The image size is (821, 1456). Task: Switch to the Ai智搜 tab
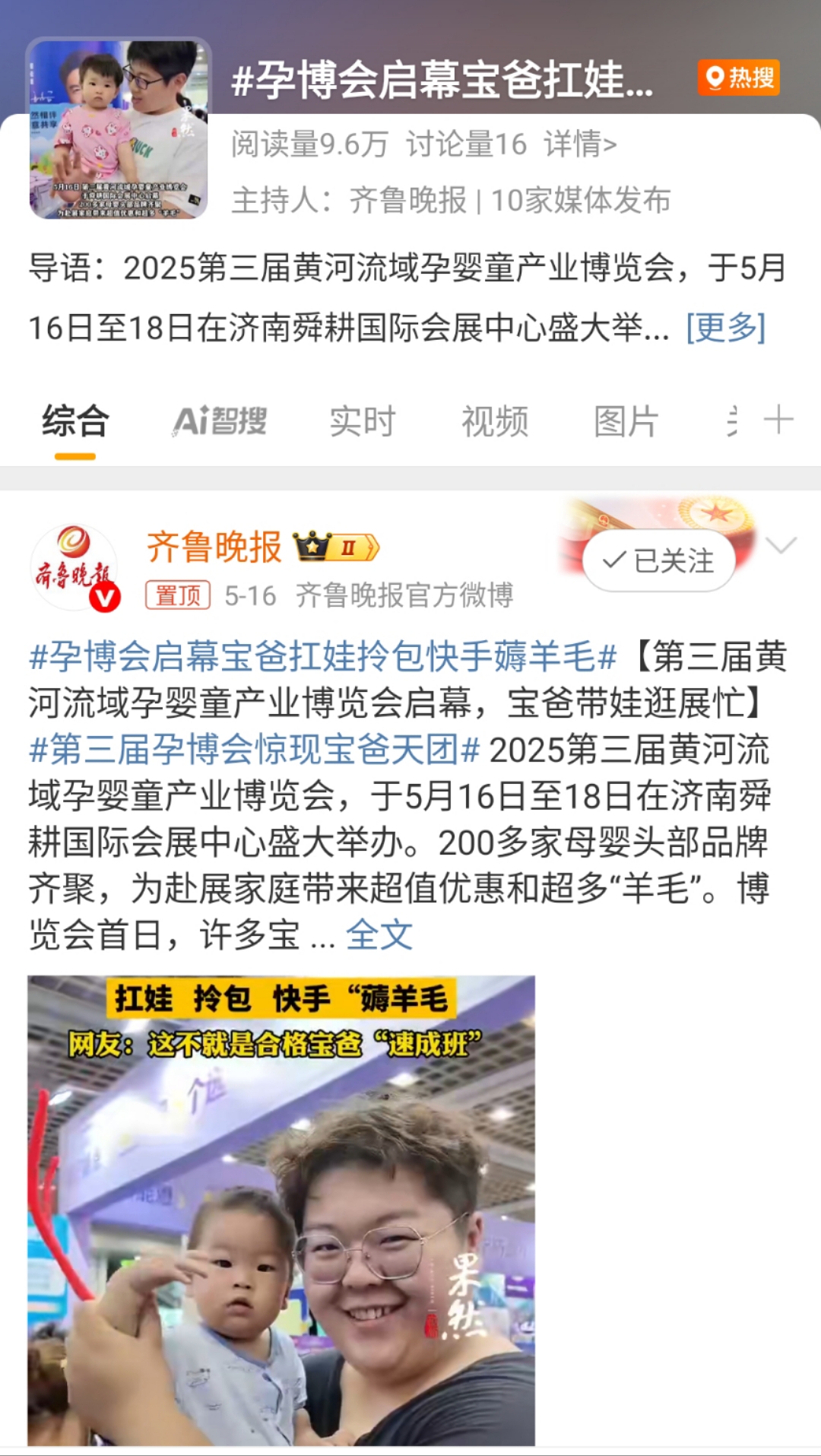(x=220, y=421)
